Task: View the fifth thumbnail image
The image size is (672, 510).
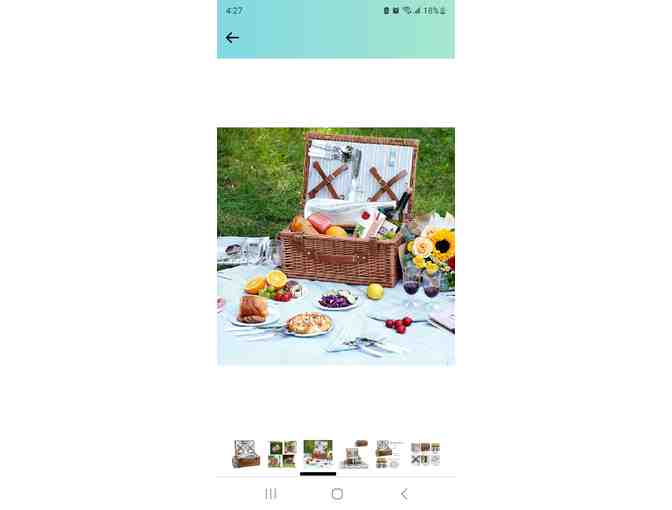Action: coord(389,454)
